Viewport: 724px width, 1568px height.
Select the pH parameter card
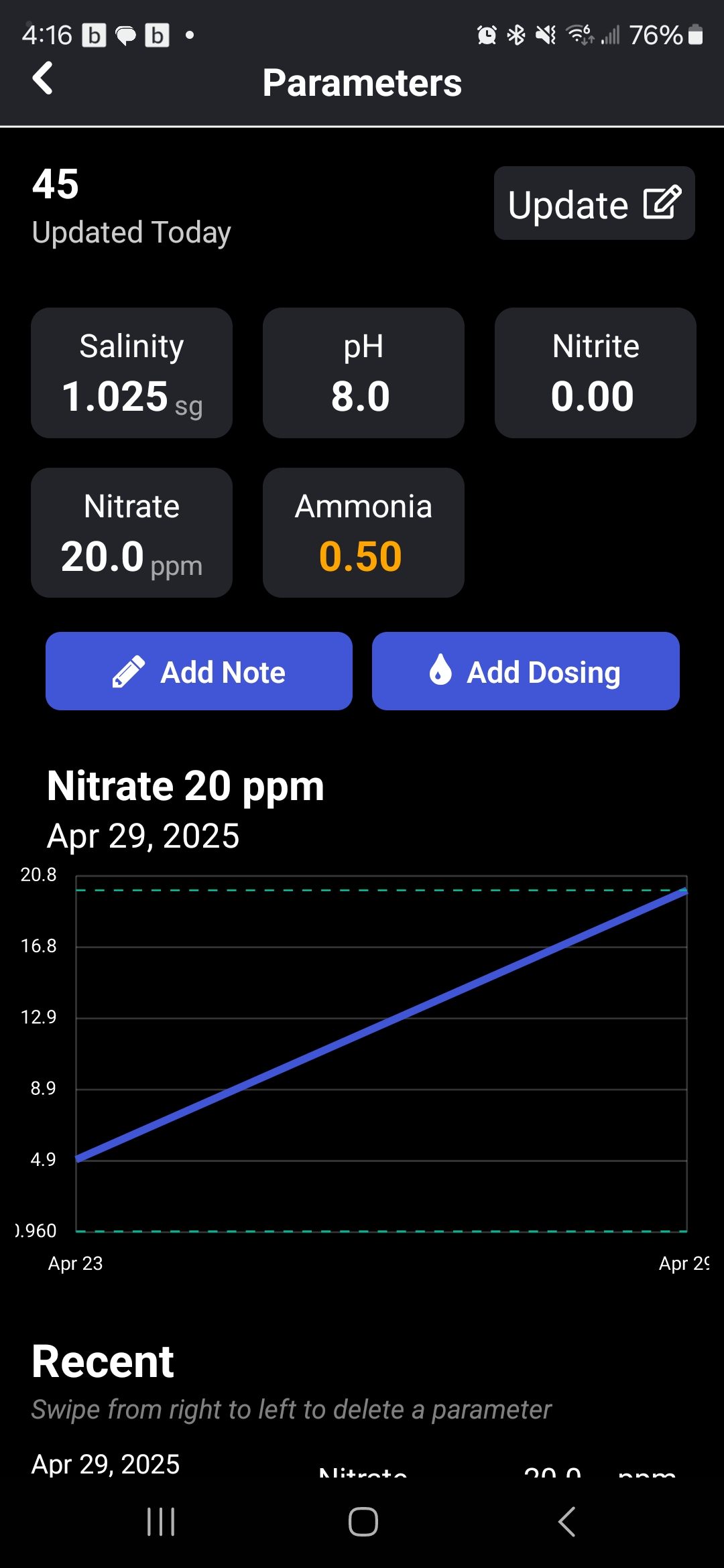[363, 373]
